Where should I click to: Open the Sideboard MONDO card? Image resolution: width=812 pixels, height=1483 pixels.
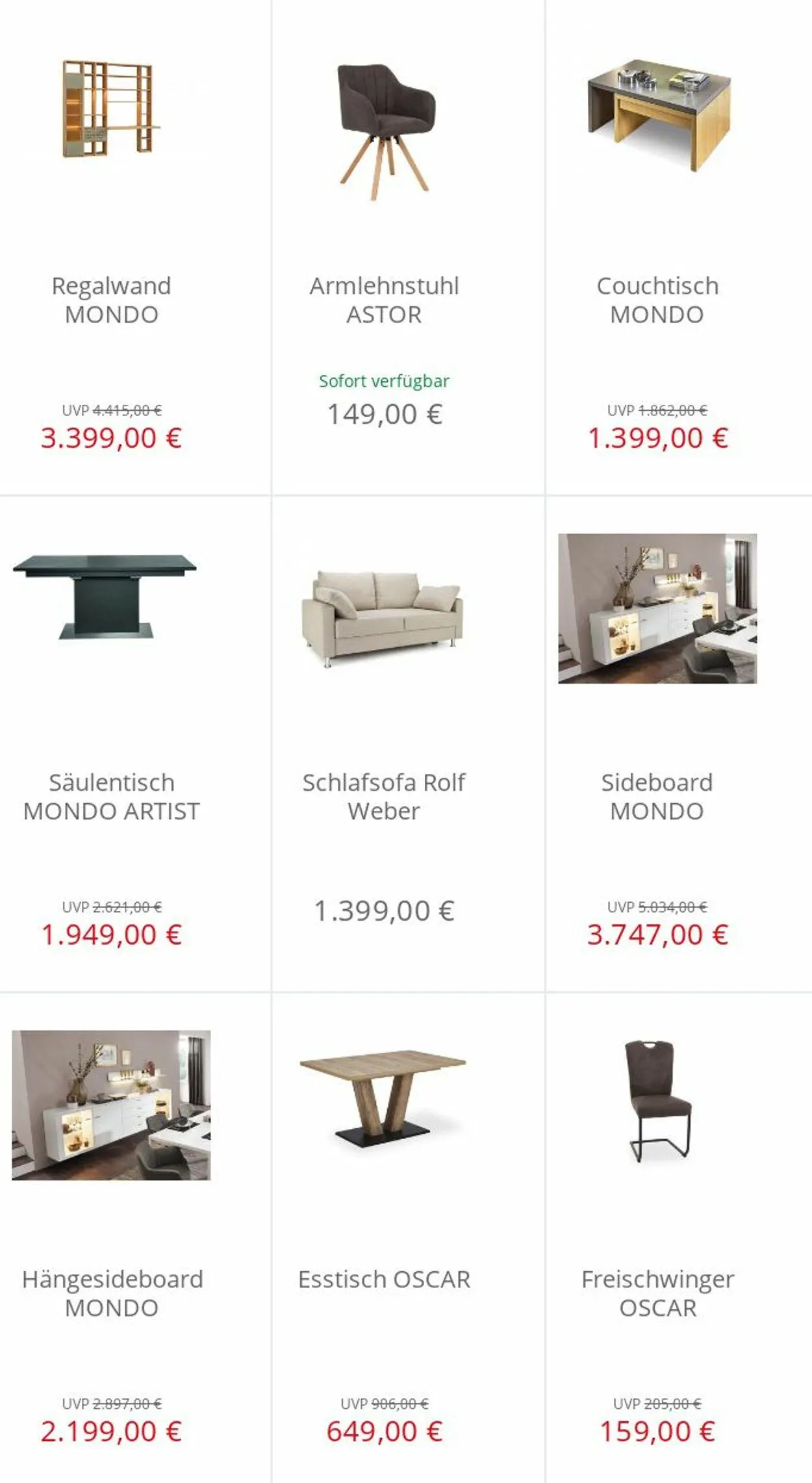(679, 743)
